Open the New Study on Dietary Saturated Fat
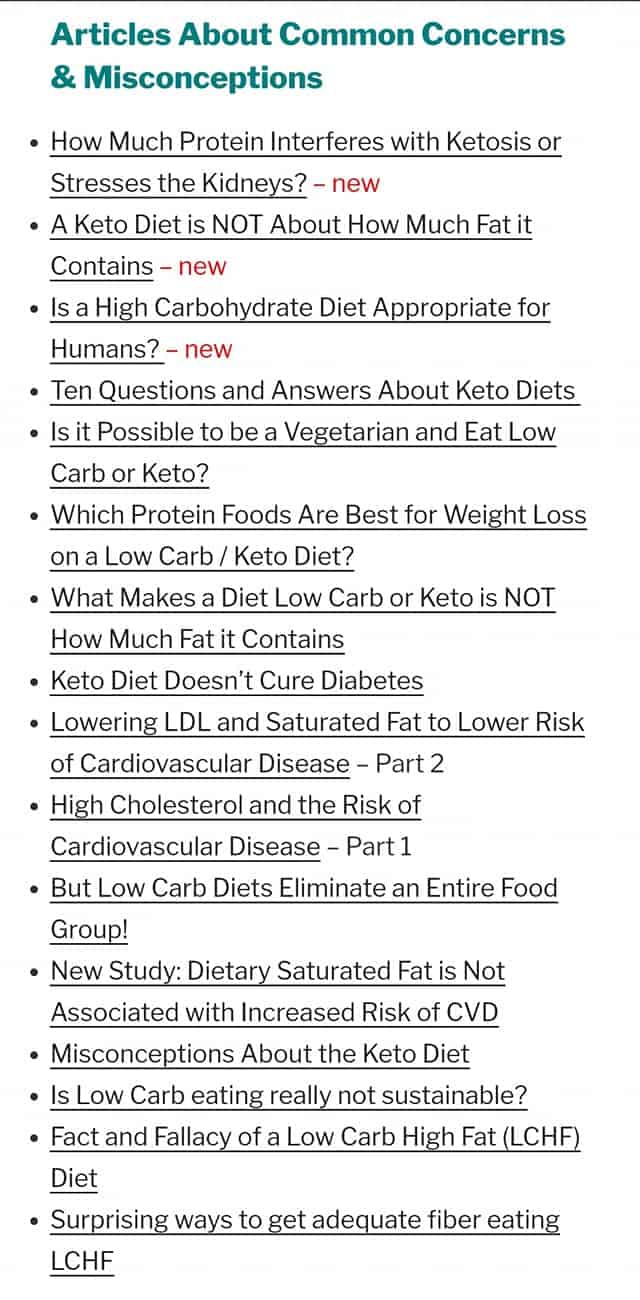Screen dimensions: 640x1300 277,992
